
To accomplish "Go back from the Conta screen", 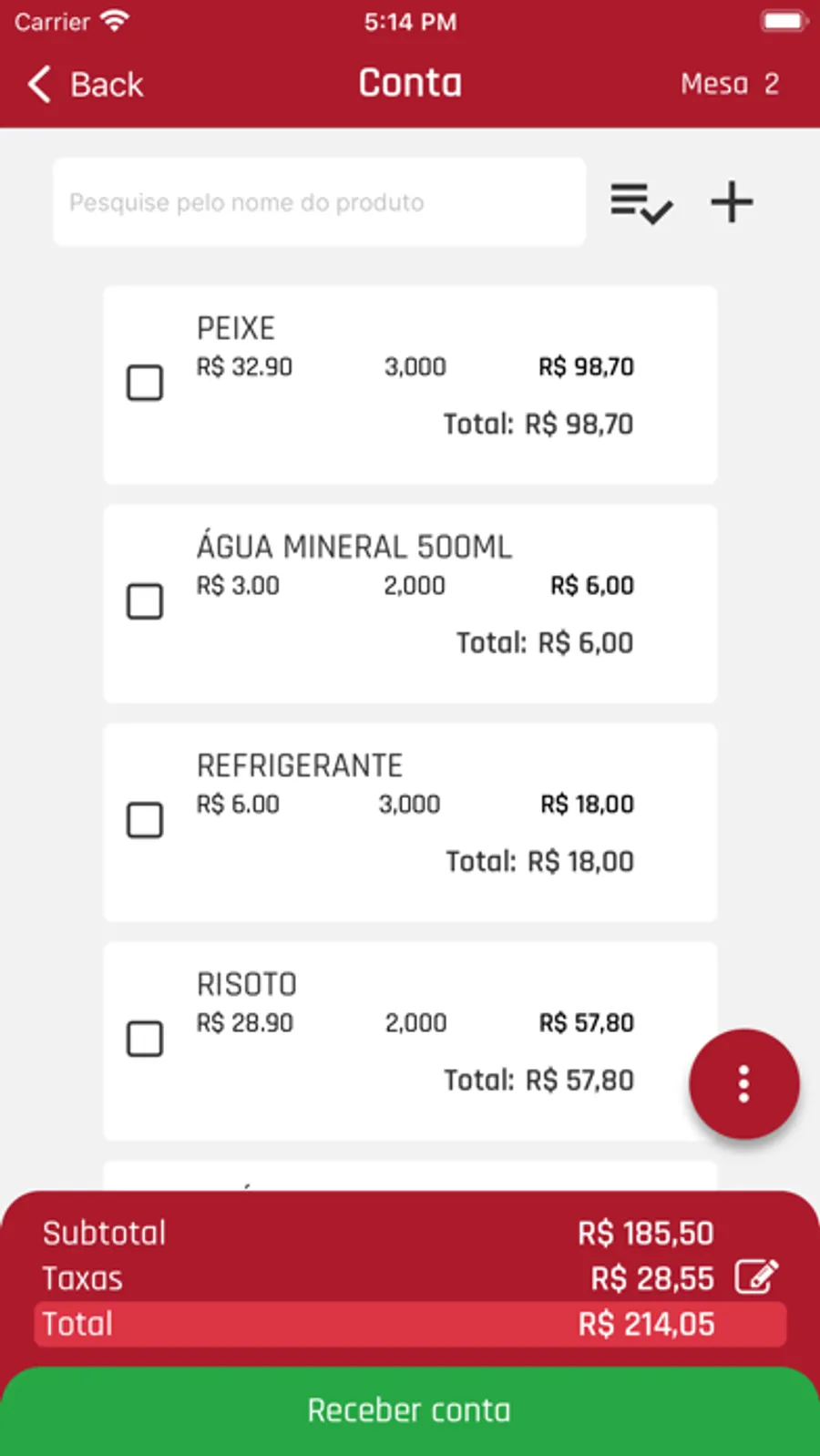I will tap(85, 85).
